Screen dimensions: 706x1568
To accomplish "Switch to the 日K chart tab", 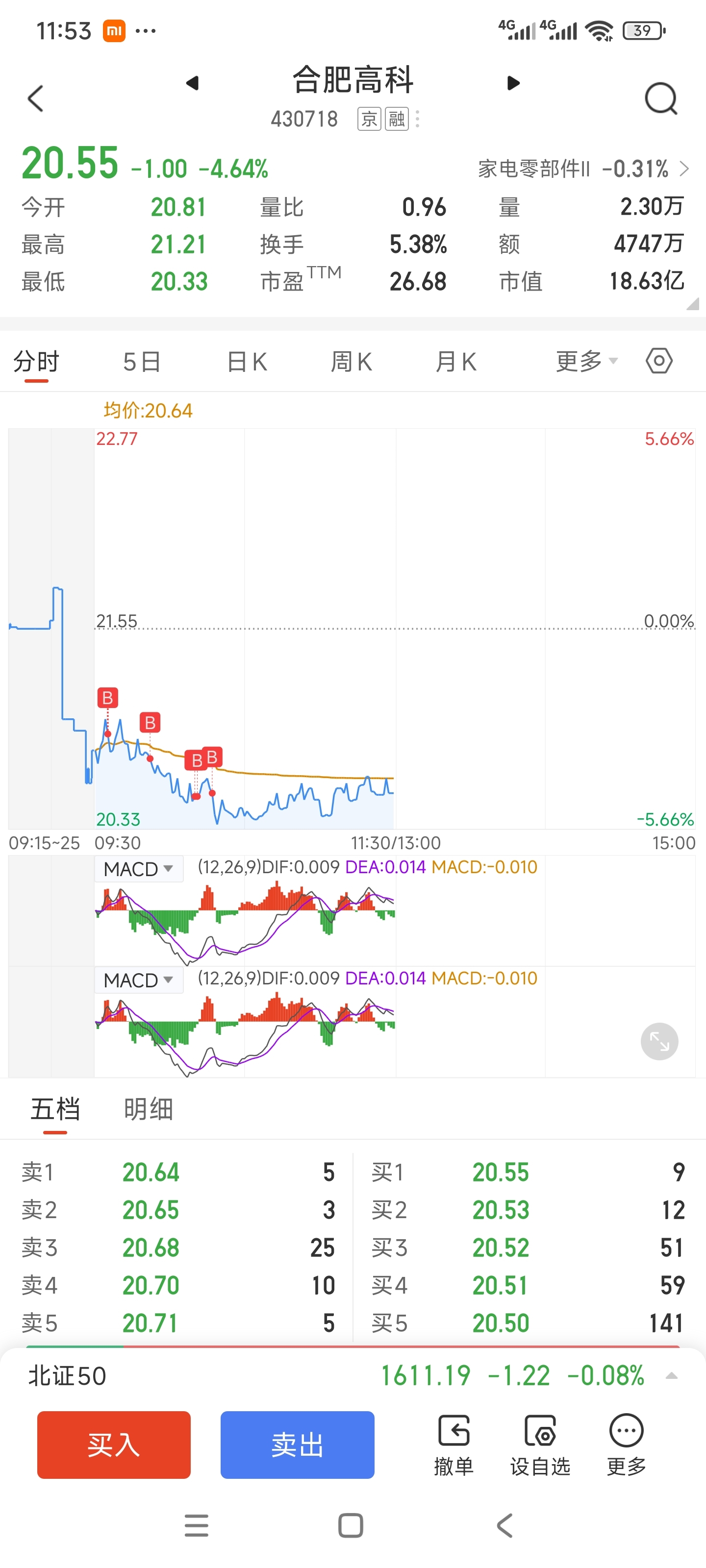I will (x=247, y=362).
